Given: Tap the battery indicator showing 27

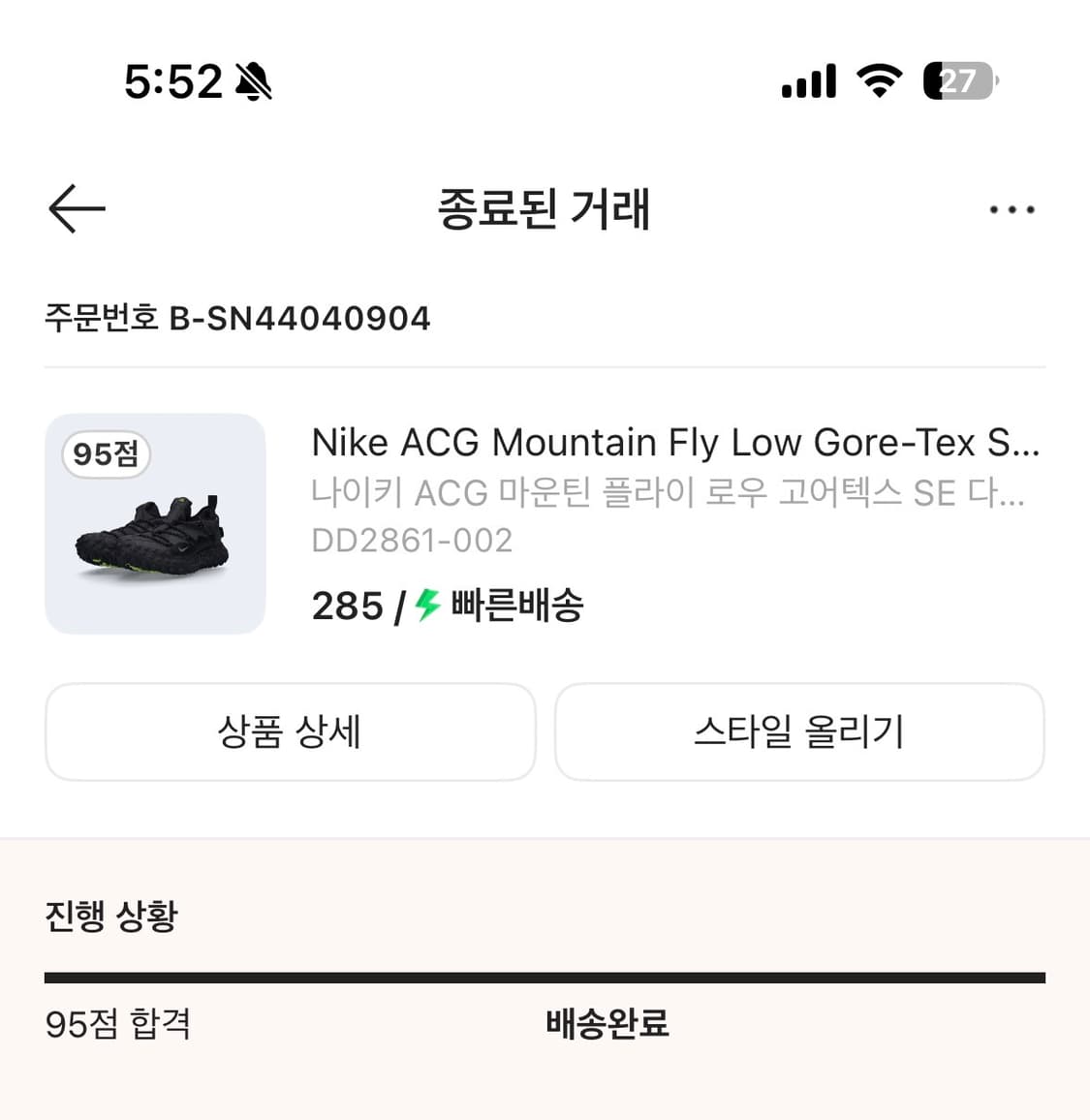Looking at the screenshot, I should click(x=957, y=81).
